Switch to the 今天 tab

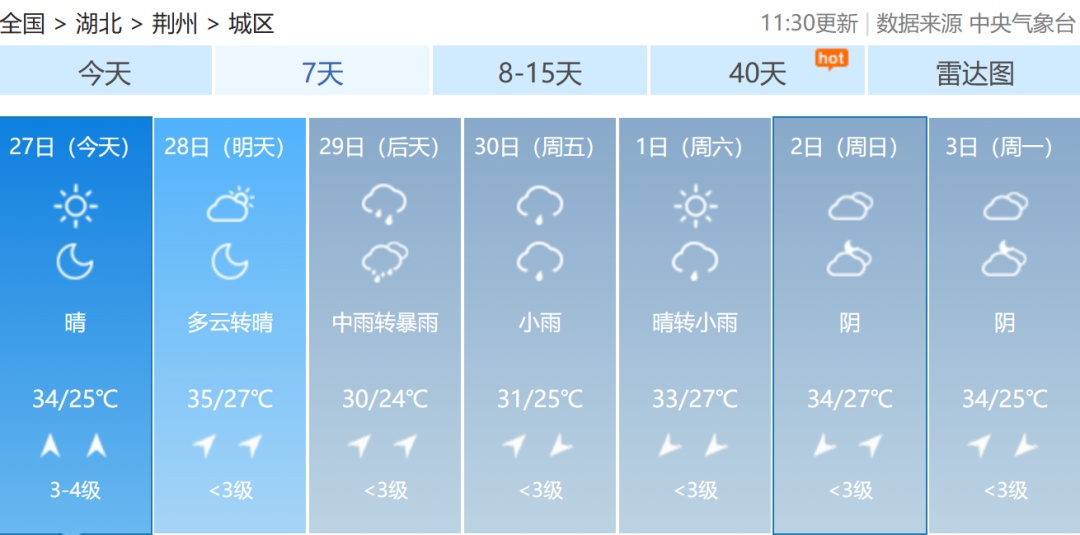pos(105,72)
